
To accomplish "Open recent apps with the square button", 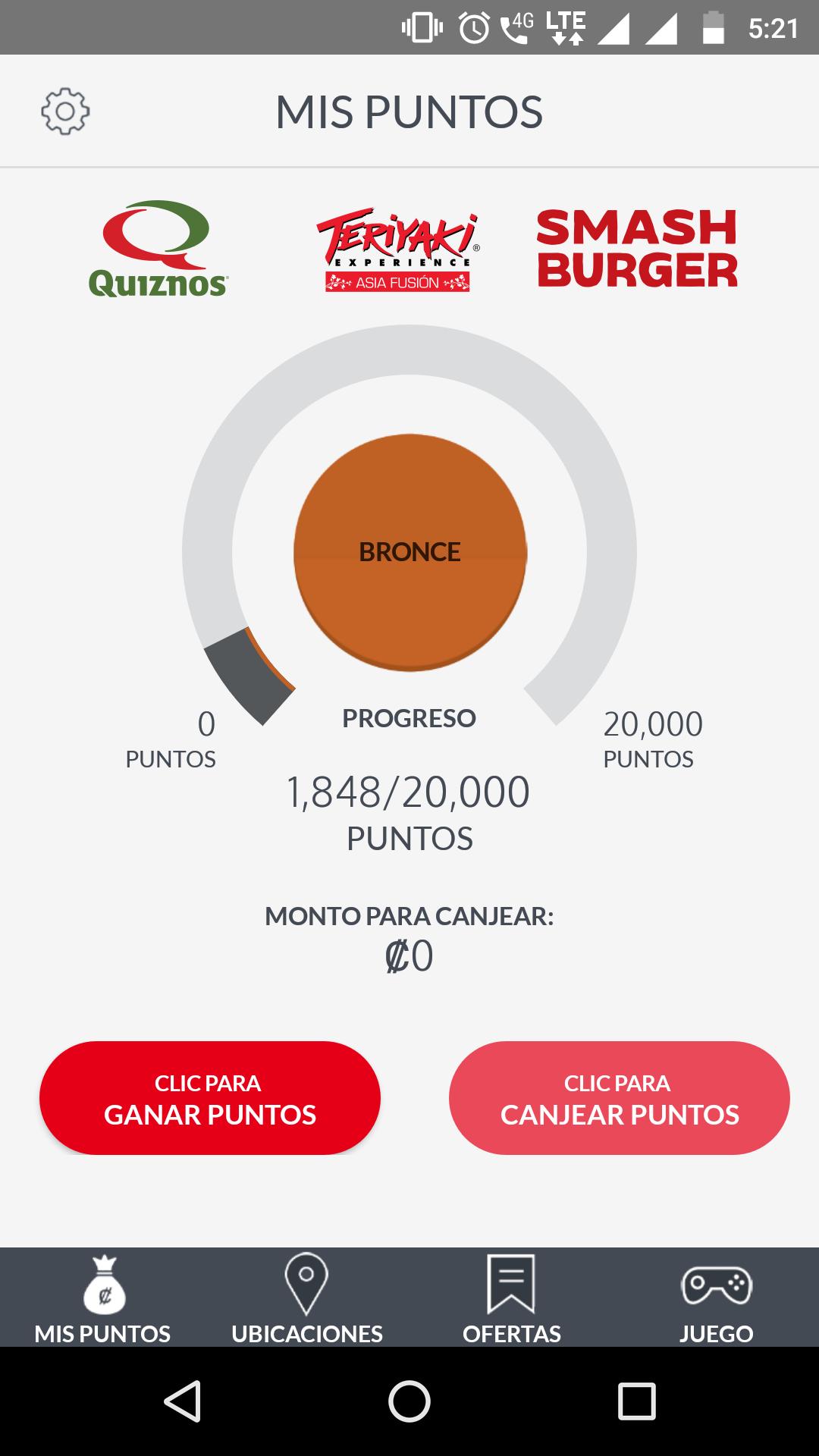I will (636, 1399).
